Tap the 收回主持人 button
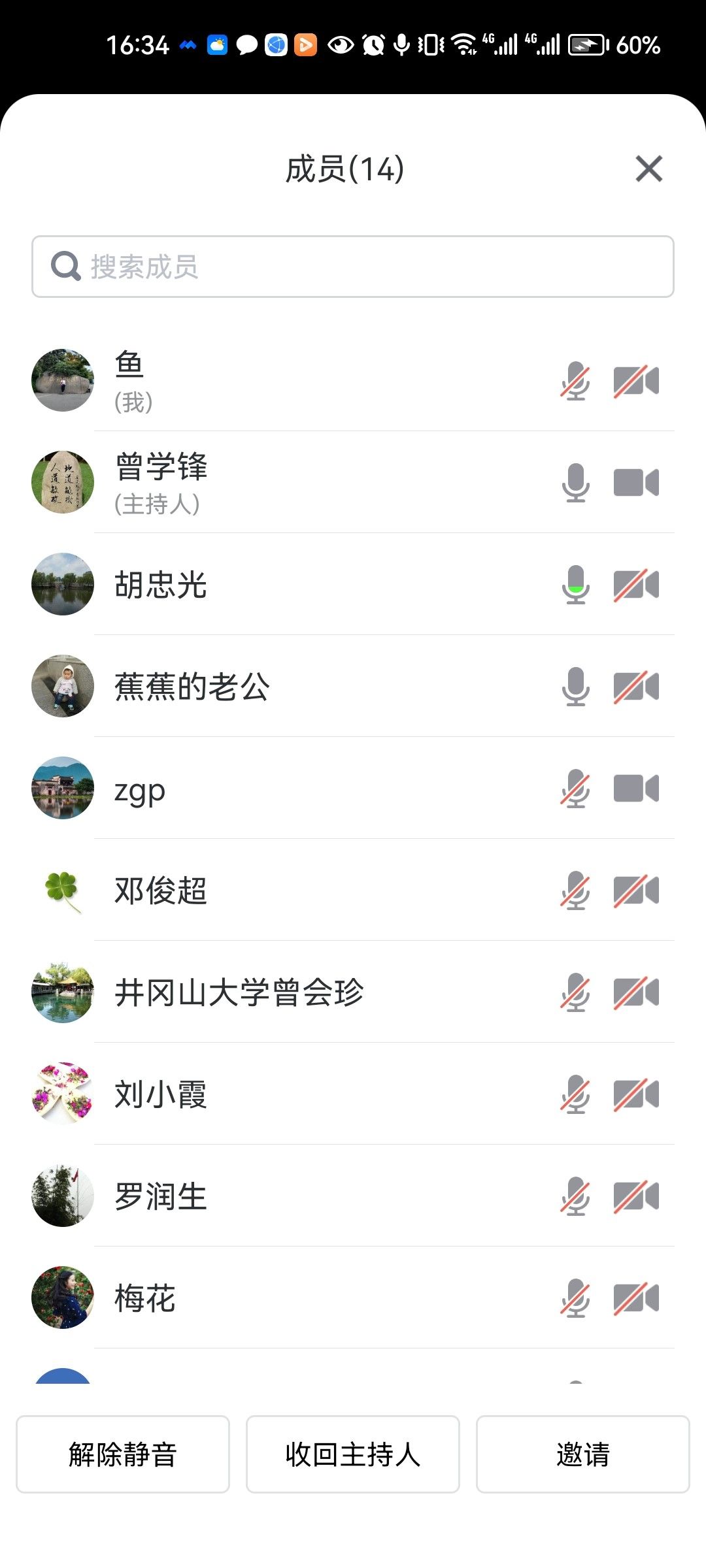The width and height of the screenshot is (706, 1568). pos(353,1454)
